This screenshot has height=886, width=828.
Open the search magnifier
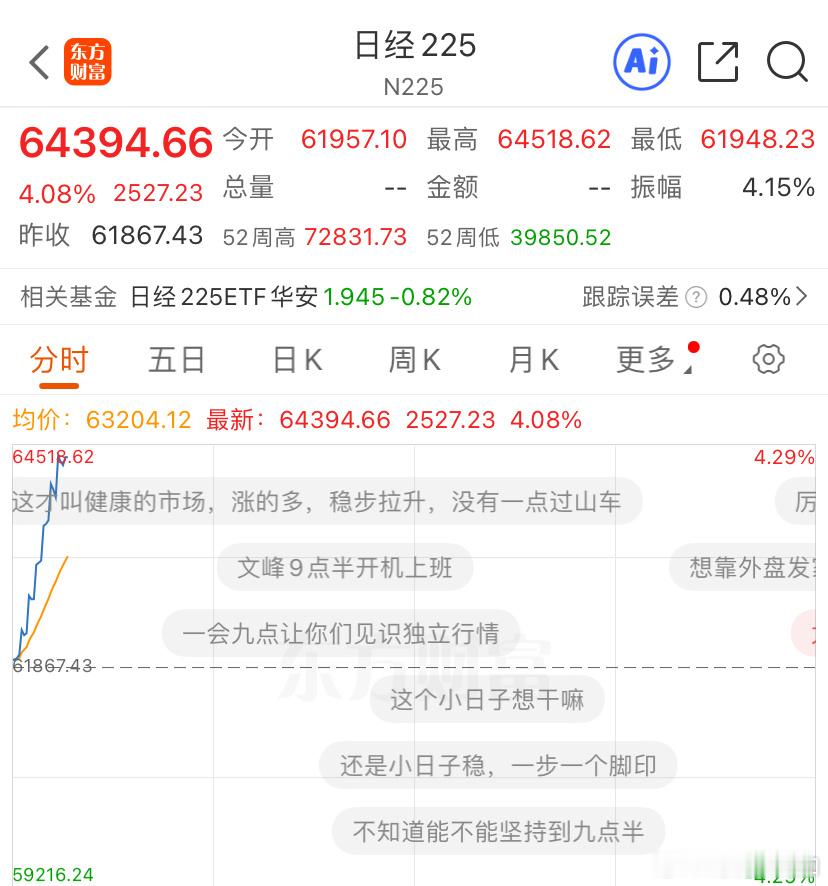787,62
